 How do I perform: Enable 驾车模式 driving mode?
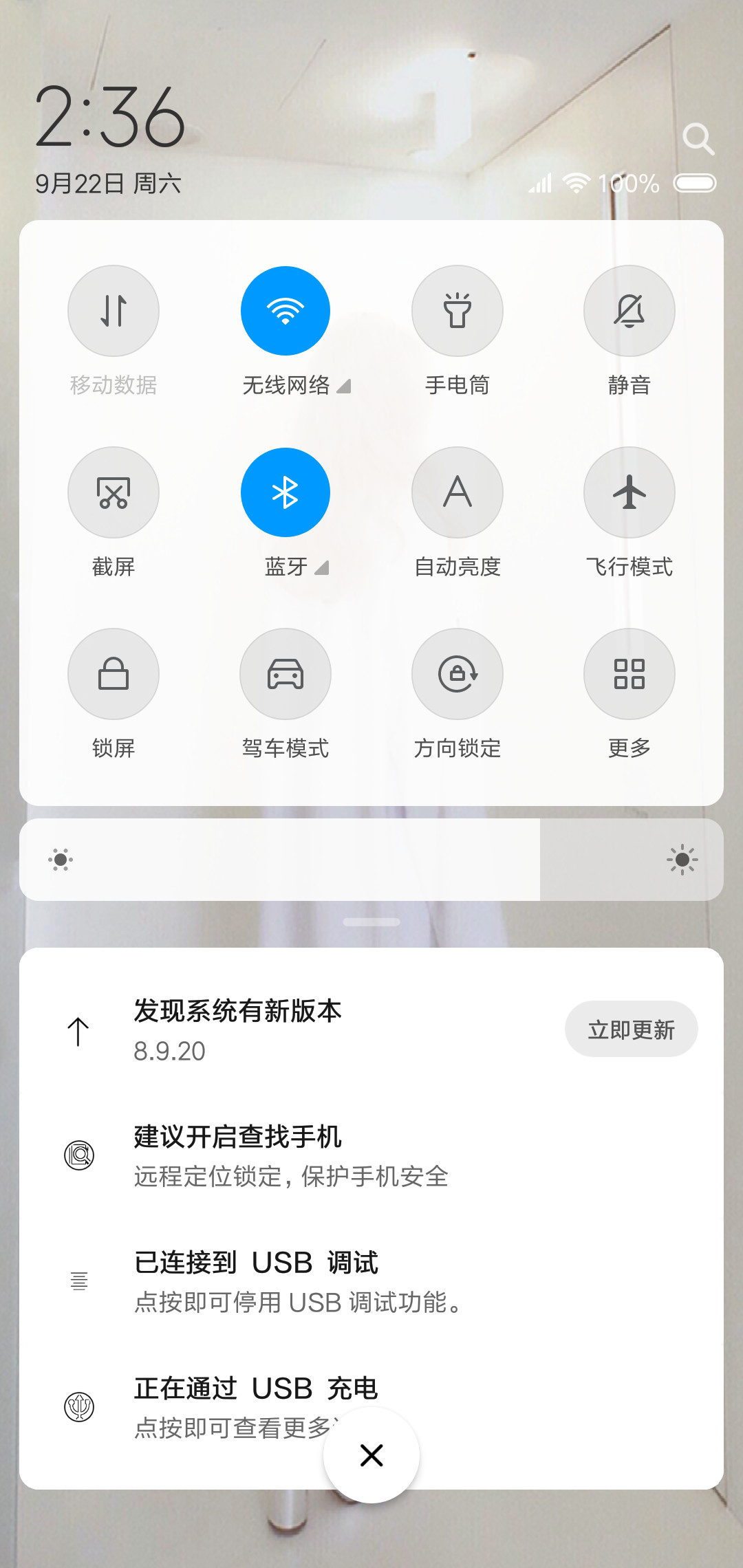286,674
